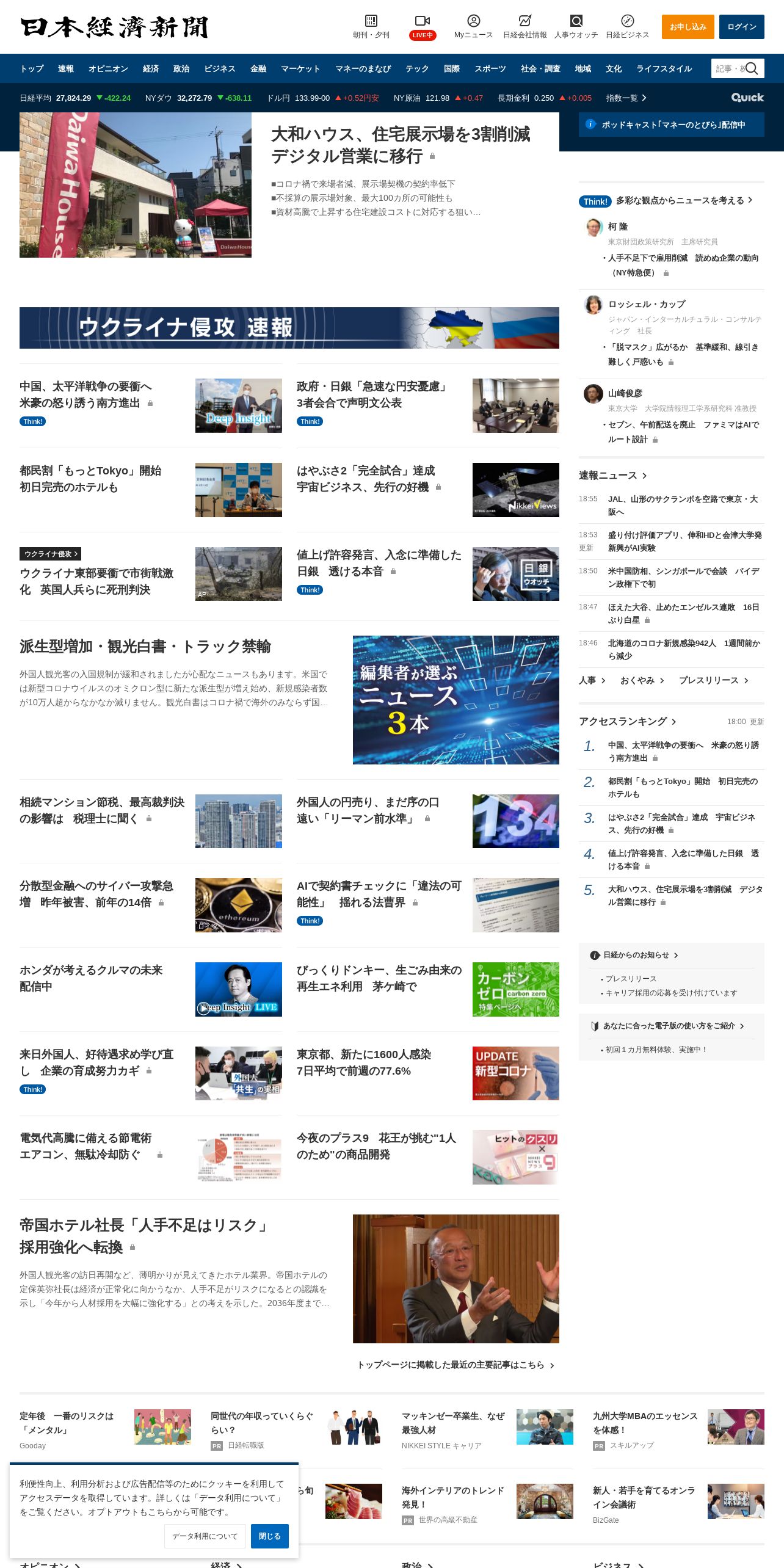Open the アクセスランキング section
784x1568 pixels.
click(627, 721)
